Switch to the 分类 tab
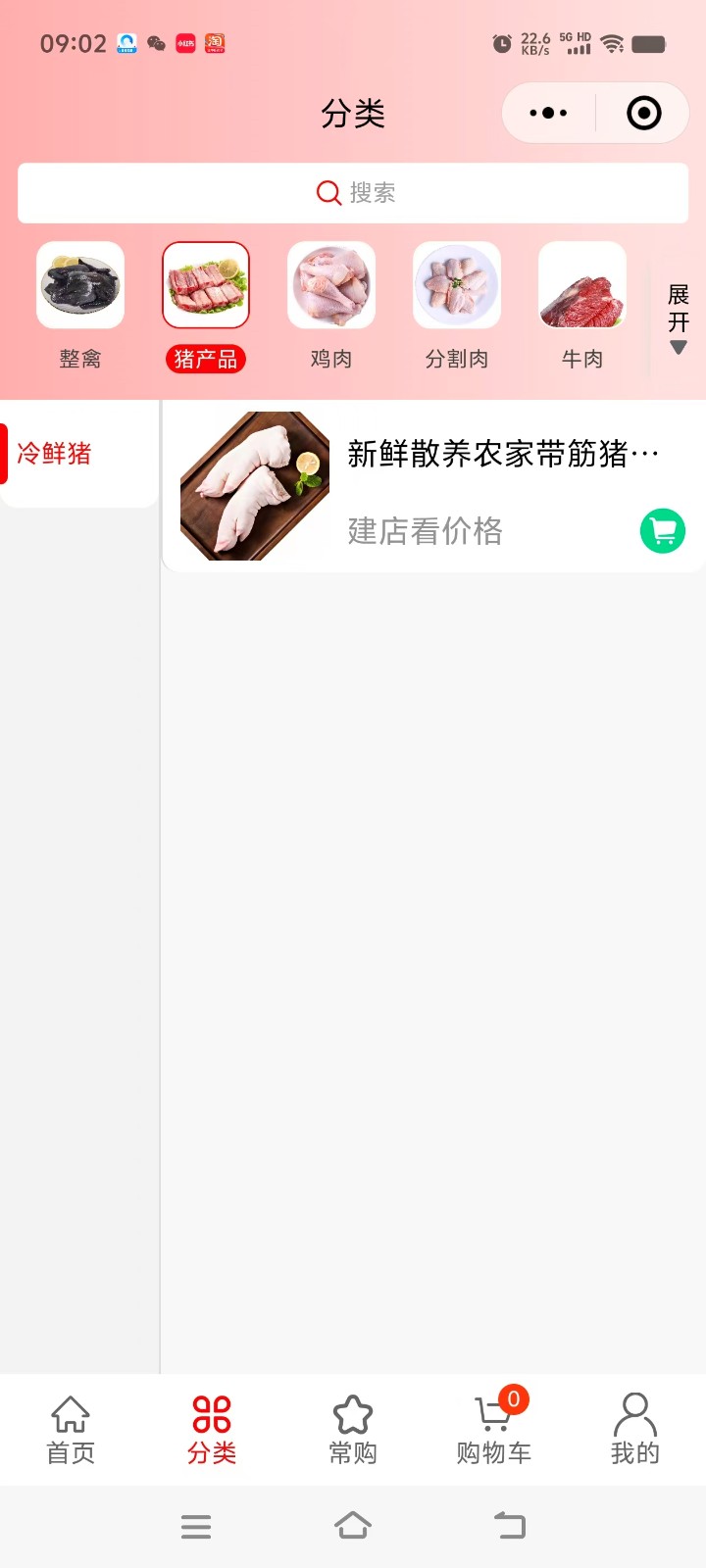Viewport: 706px width, 1568px height. [x=212, y=1430]
